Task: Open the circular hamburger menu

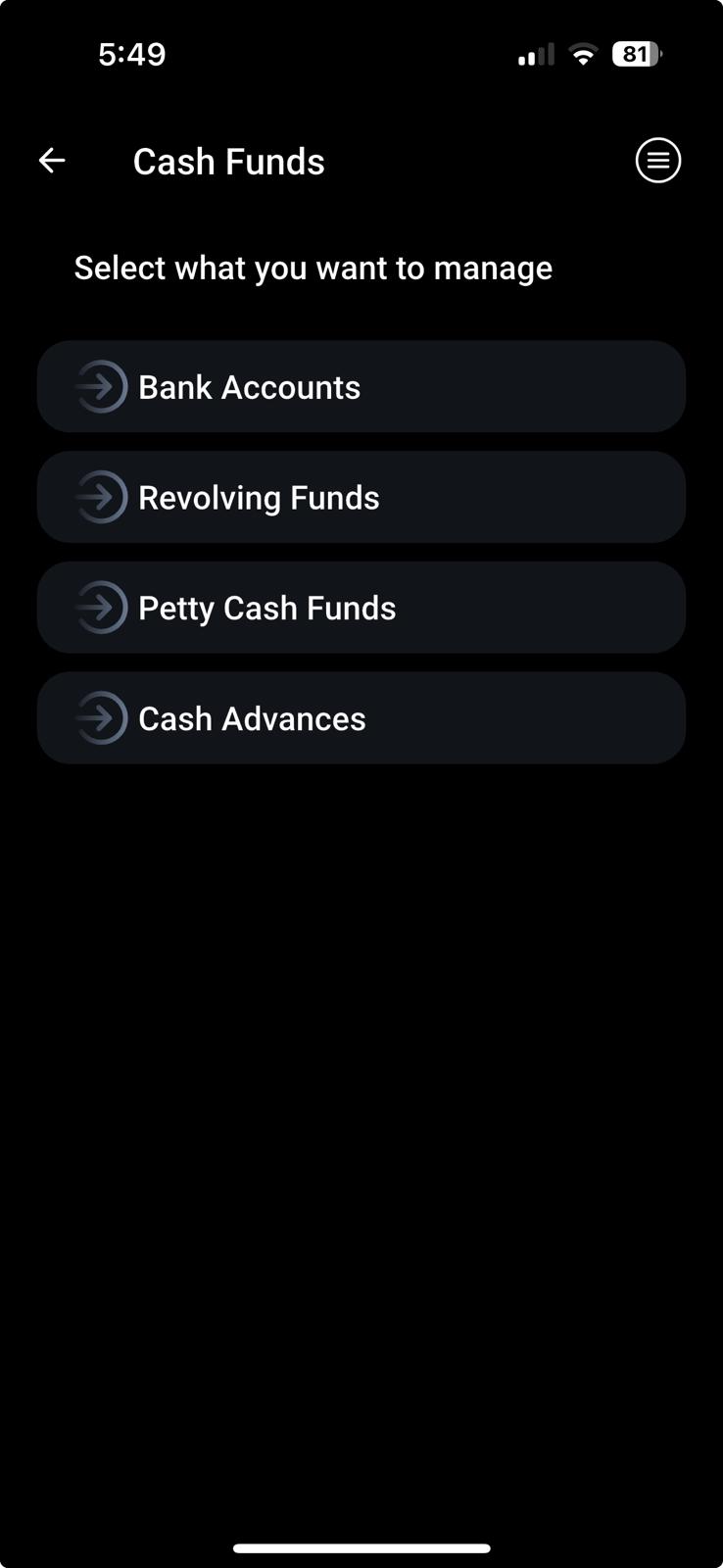Action: click(x=658, y=161)
